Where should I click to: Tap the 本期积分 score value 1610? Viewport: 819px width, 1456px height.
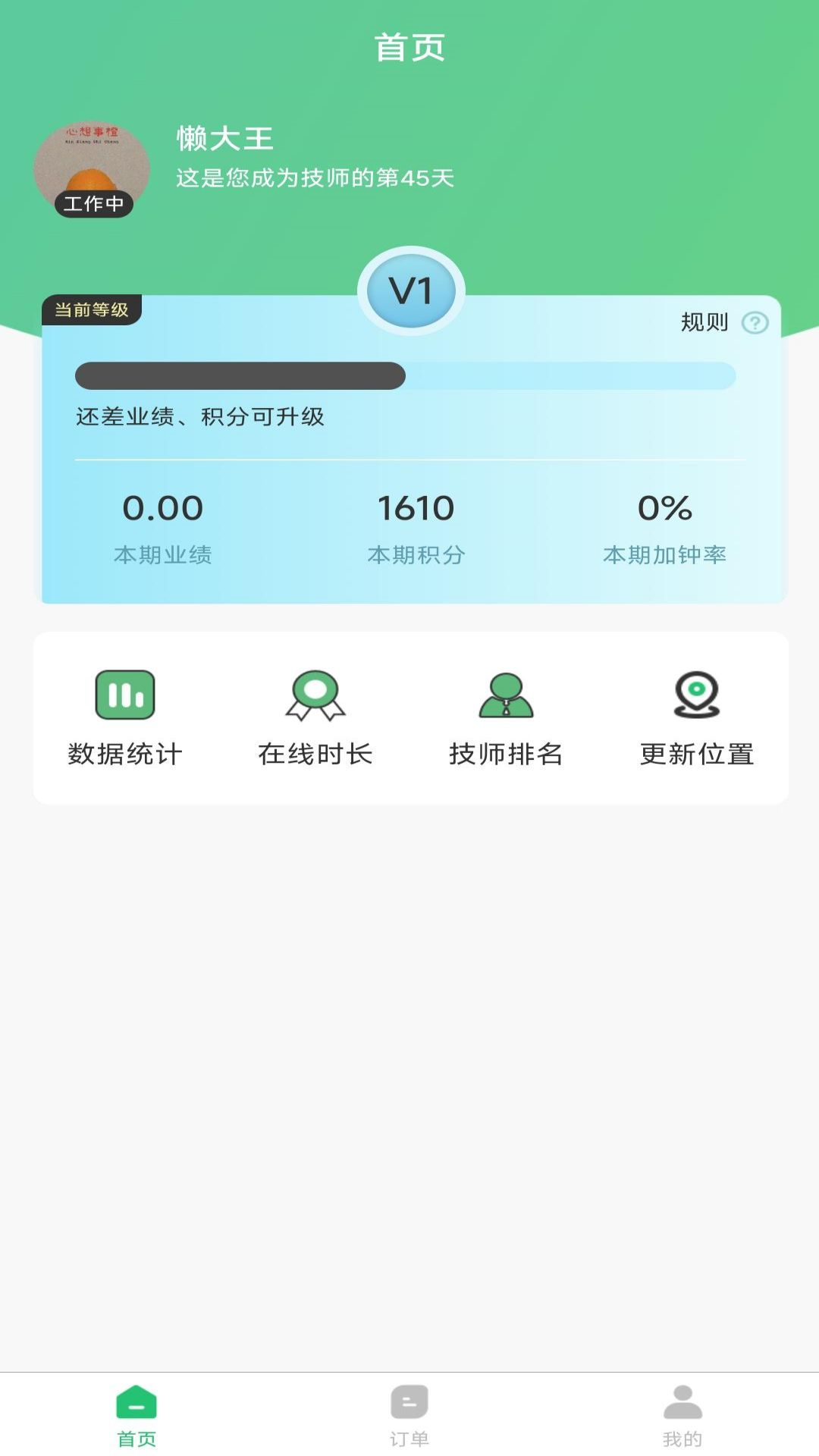click(x=416, y=509)
